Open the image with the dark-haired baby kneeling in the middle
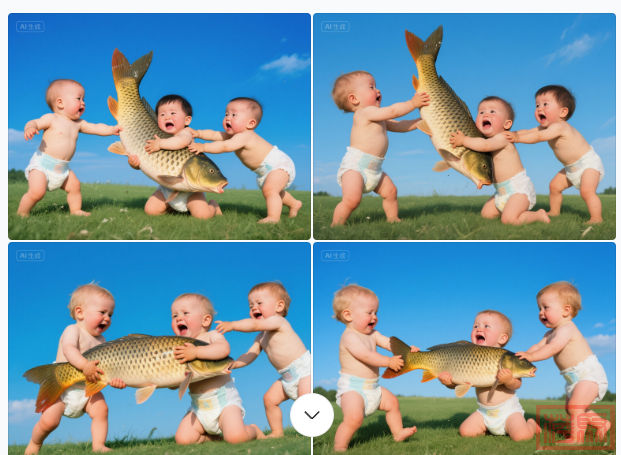This screenshot has width=621, height=455. click(159, 126)
